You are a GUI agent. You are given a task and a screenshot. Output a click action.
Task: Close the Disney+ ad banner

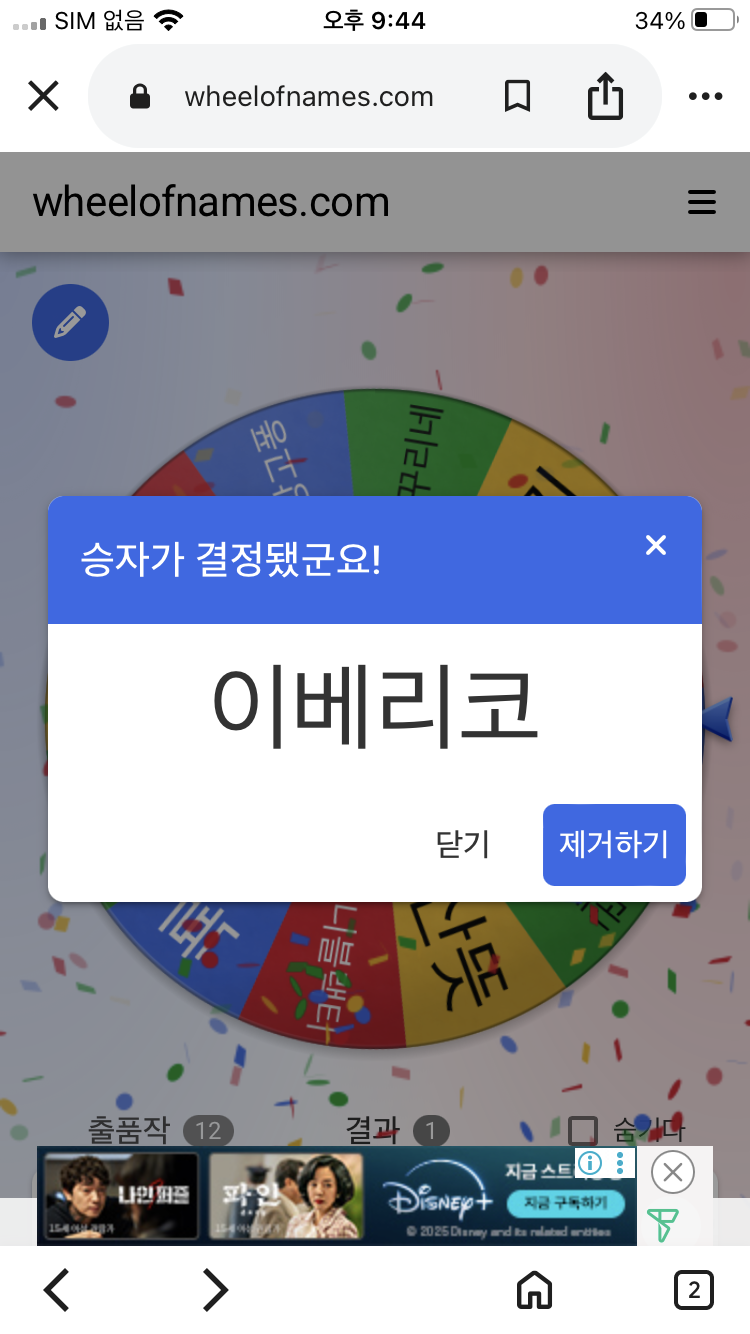(x=673, y=1172)
